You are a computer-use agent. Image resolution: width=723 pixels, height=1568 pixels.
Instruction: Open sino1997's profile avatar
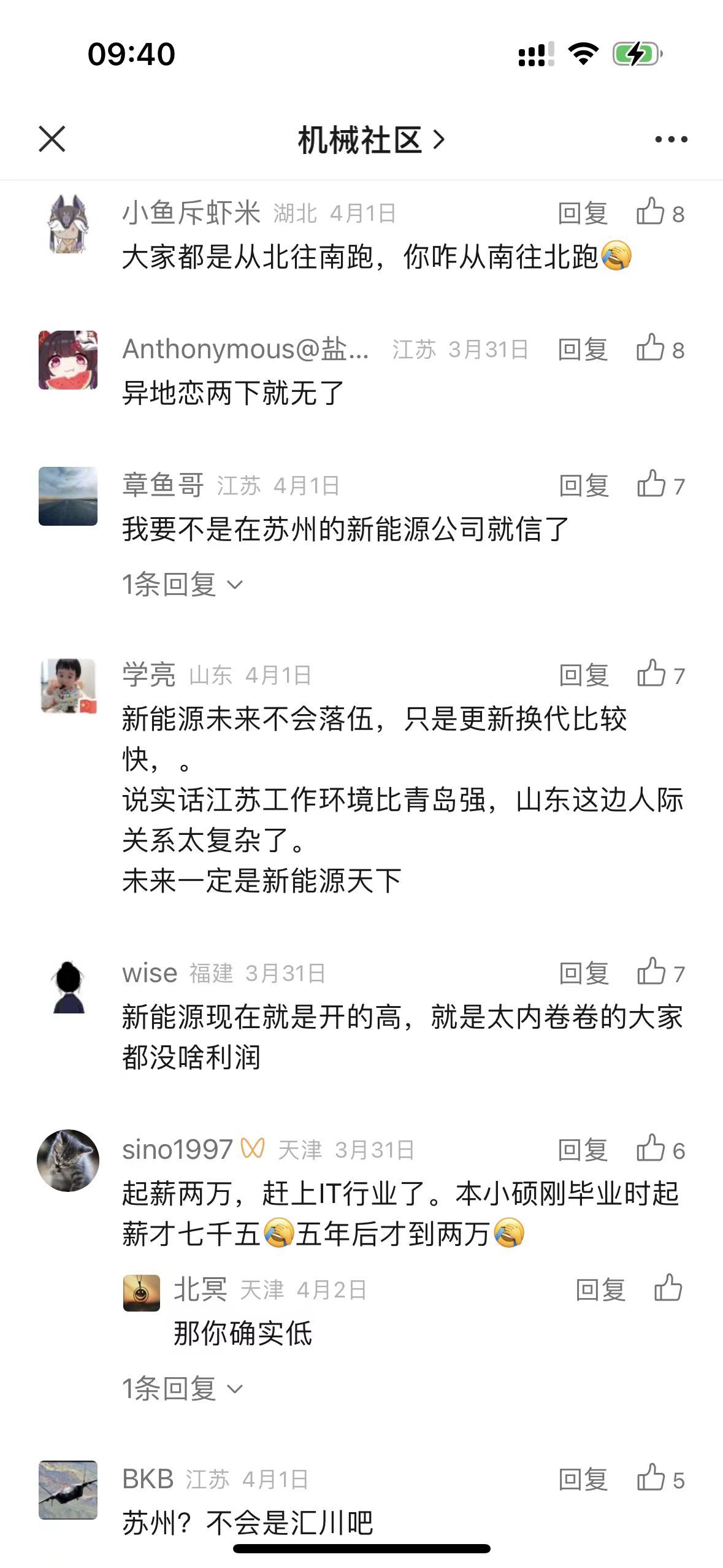68,1161
